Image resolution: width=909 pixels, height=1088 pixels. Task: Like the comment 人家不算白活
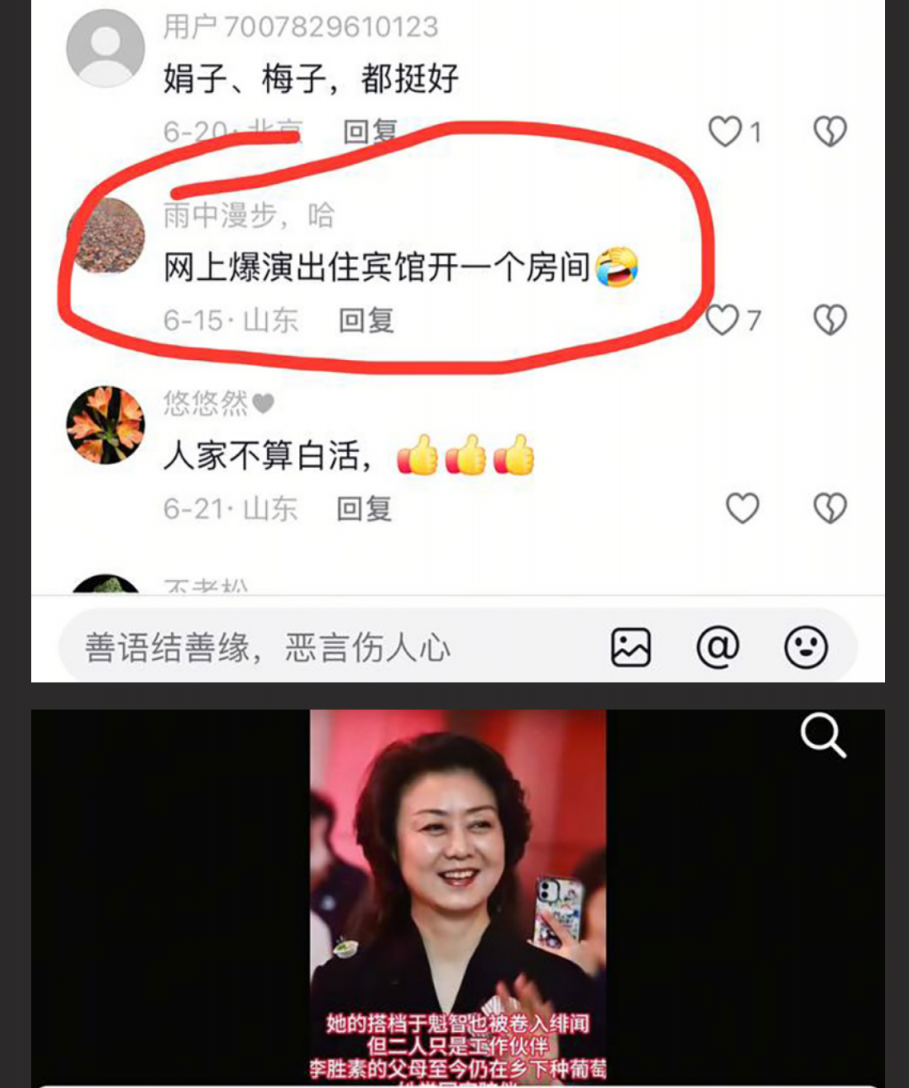[740, 508]
